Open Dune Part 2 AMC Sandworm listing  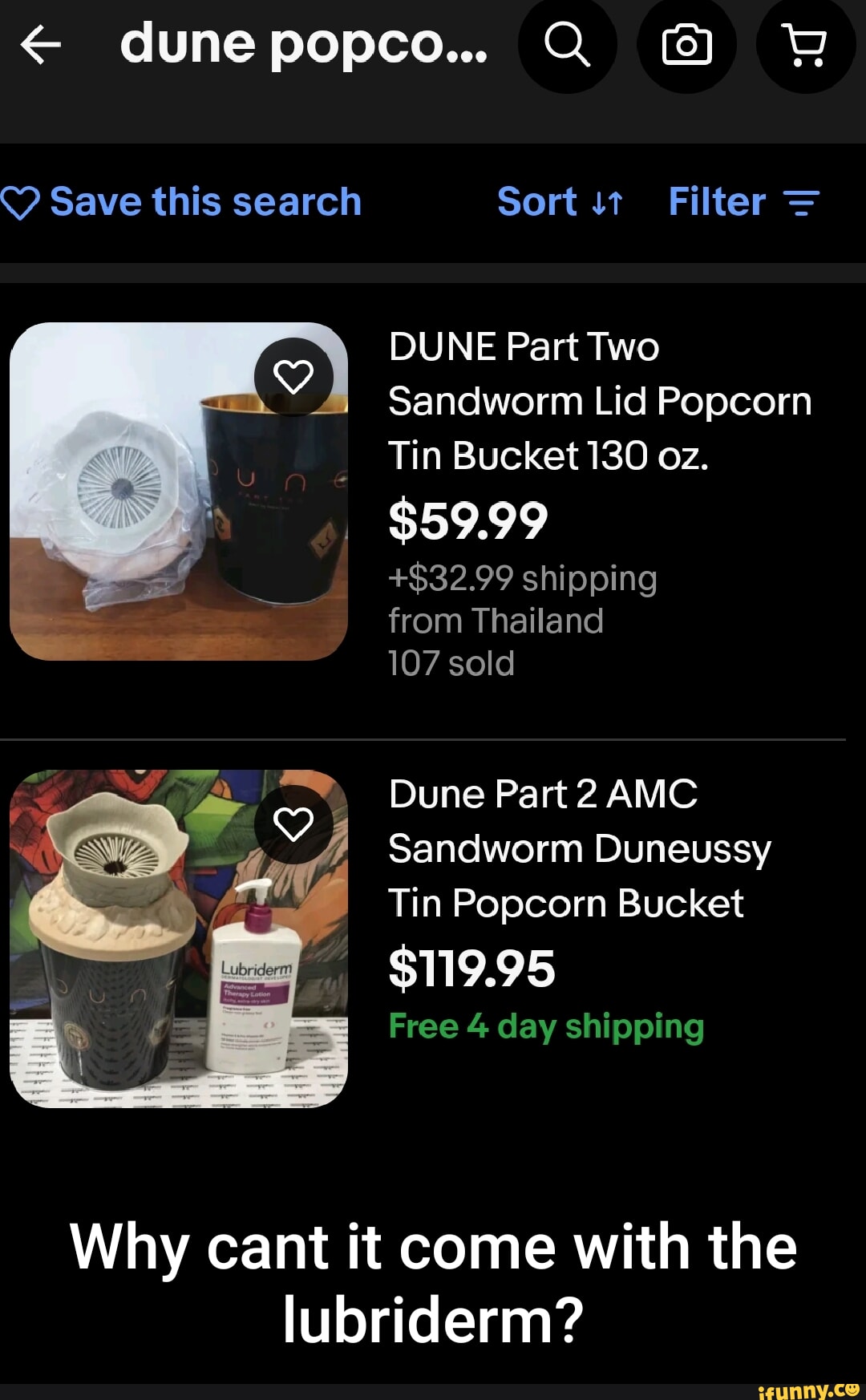click(579, 848)
